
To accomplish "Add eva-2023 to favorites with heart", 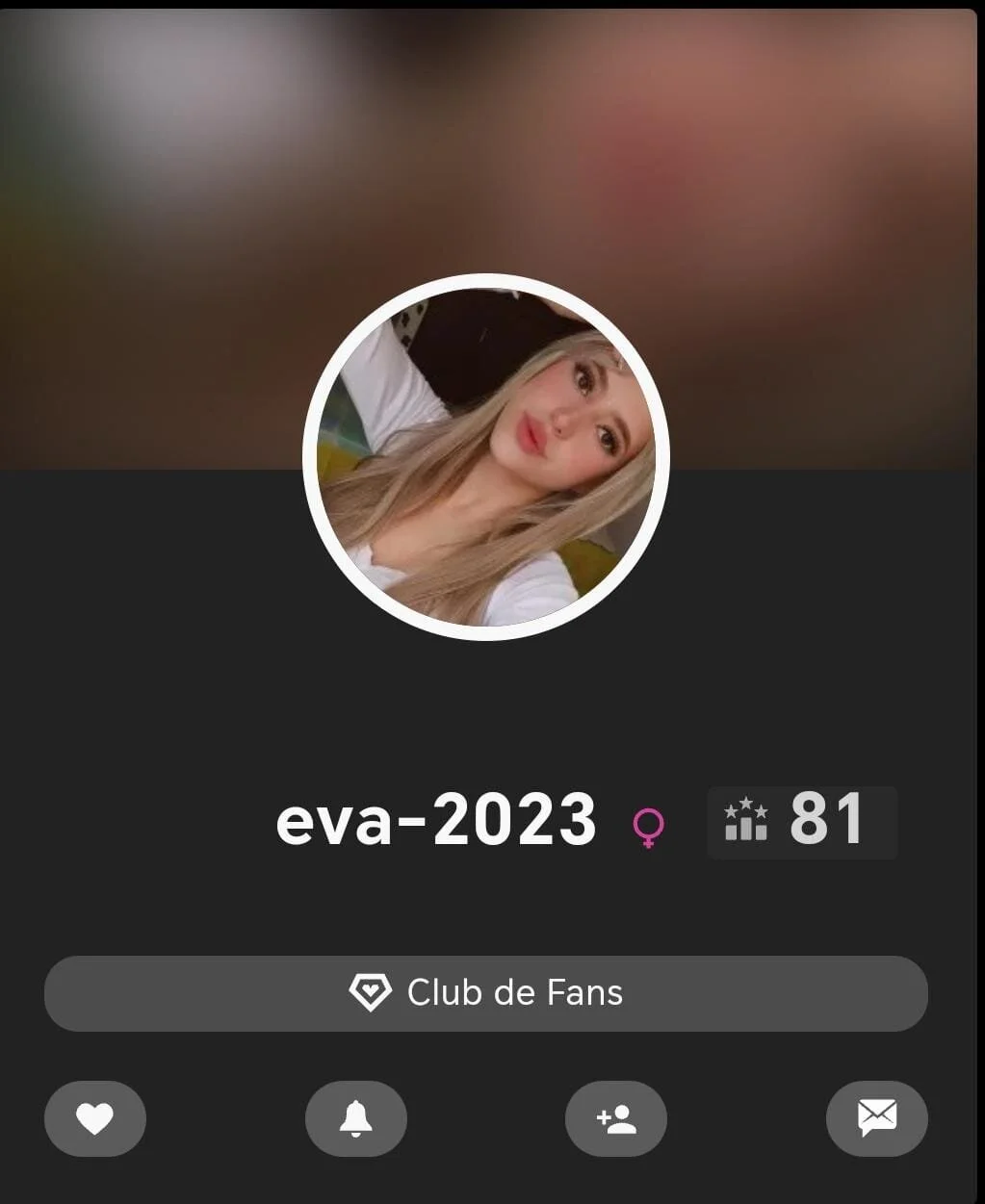I will click(x=94, y=1118).
